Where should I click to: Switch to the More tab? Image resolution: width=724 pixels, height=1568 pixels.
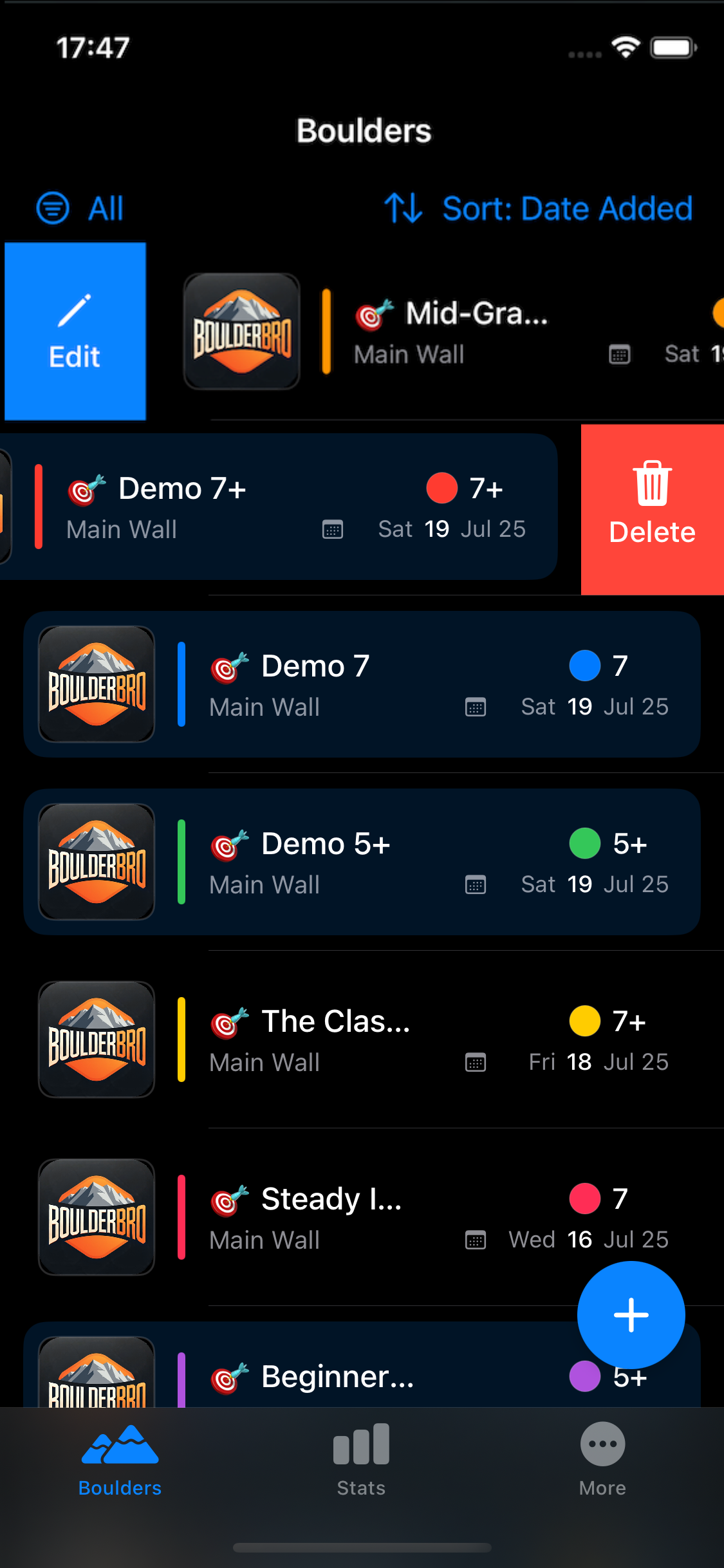tap(602, 1460)
